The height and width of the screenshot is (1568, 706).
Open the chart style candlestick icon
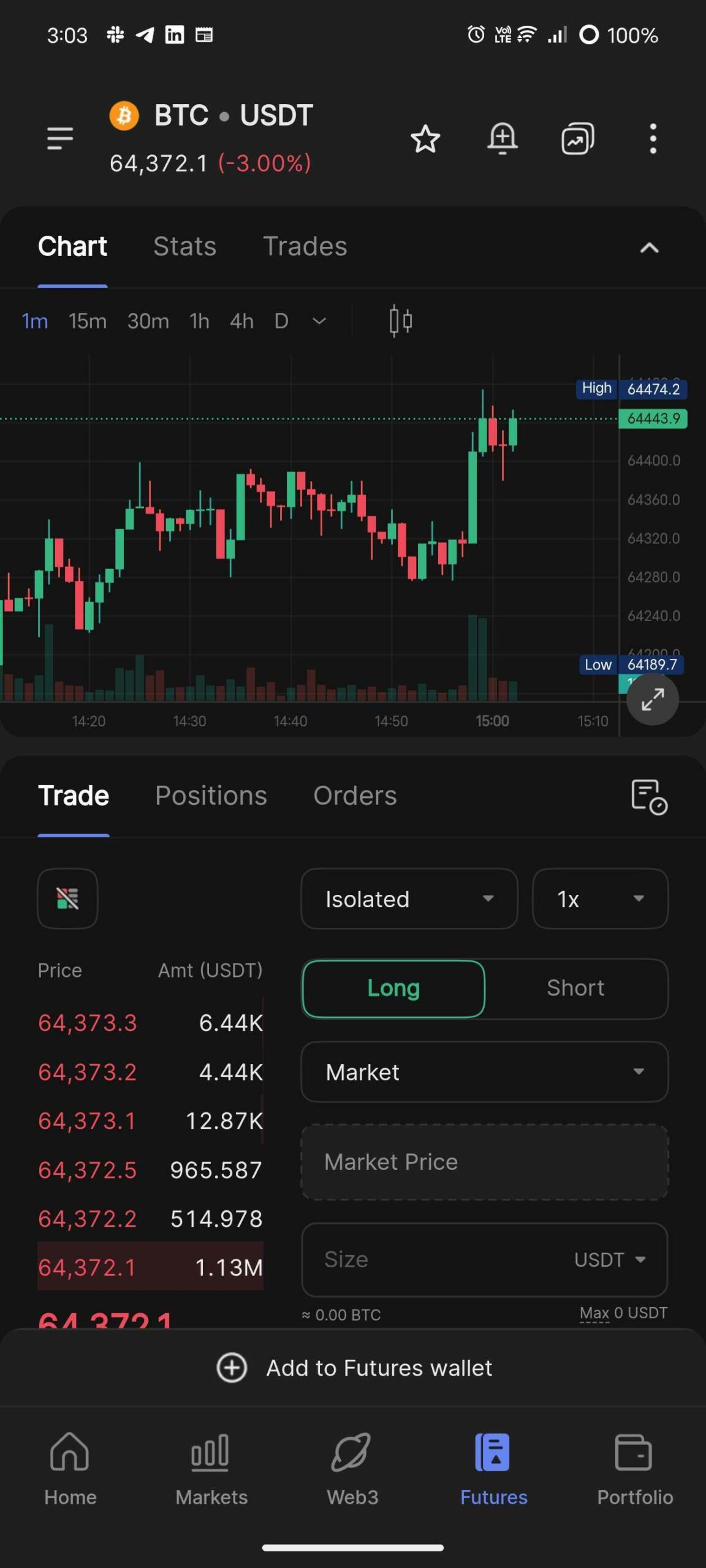[x=401, y=321]
